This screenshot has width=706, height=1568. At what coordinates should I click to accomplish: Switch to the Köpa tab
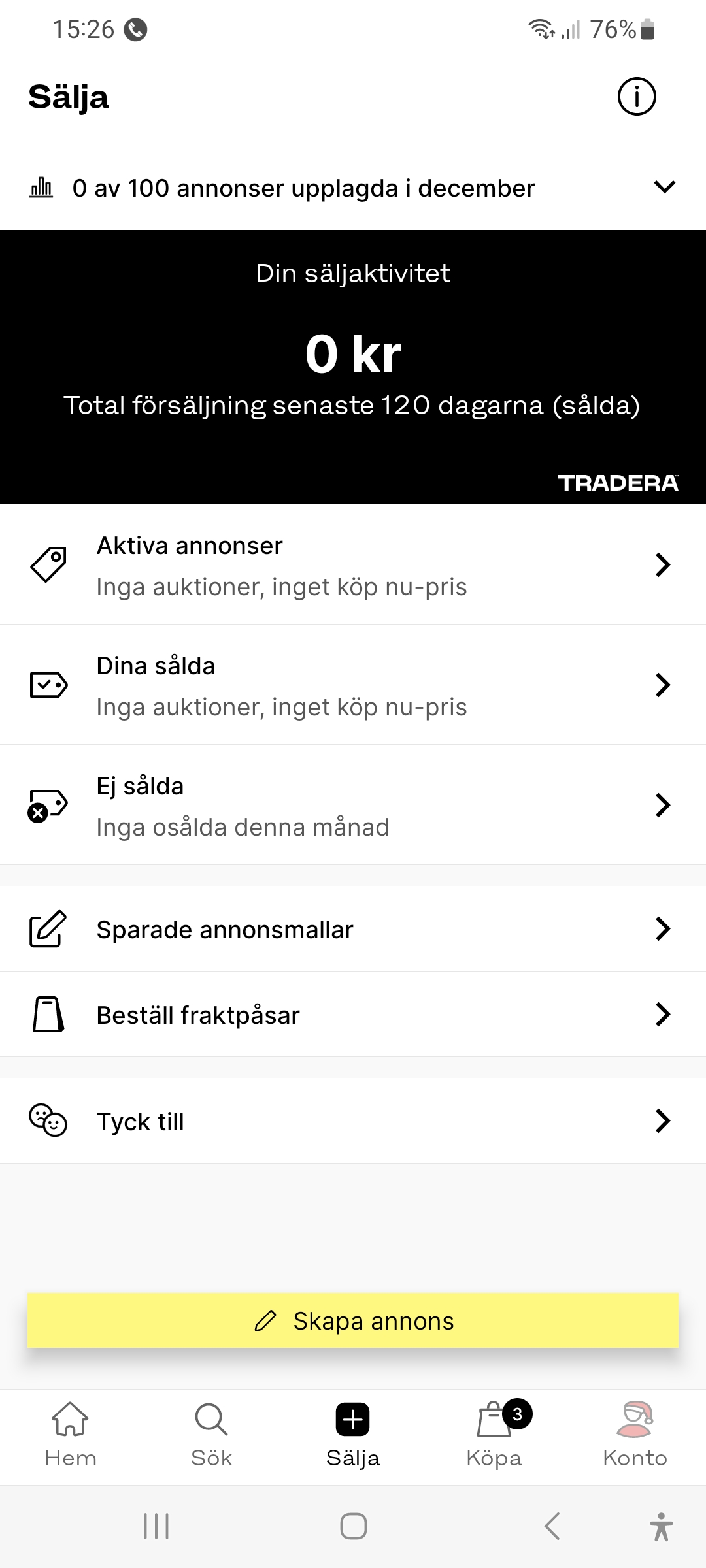click(x=494, y=1435)
